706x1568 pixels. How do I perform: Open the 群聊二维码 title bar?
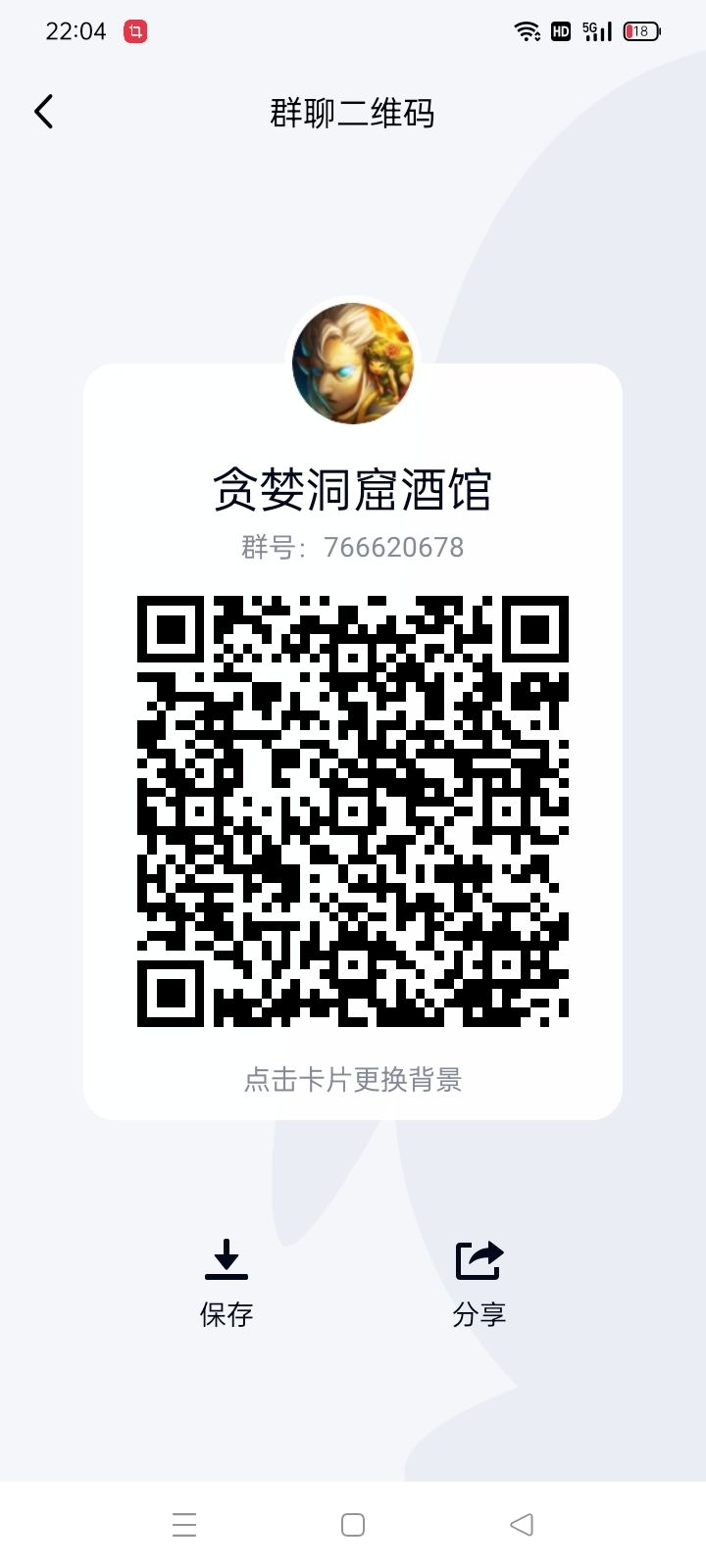point(353,113)
